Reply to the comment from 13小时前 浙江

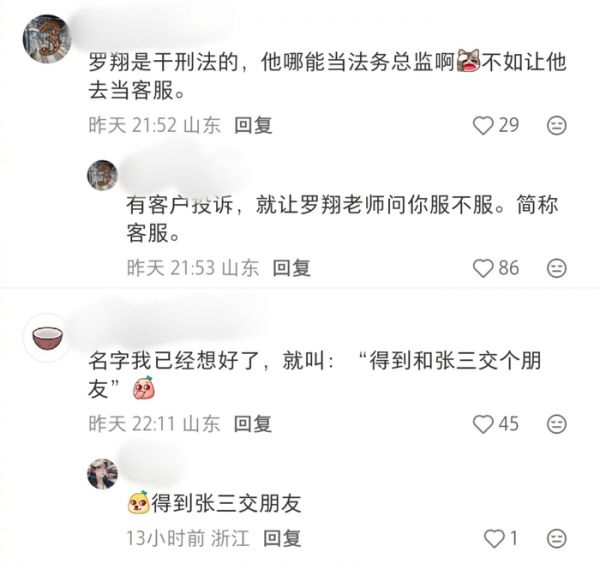point(281,538)
